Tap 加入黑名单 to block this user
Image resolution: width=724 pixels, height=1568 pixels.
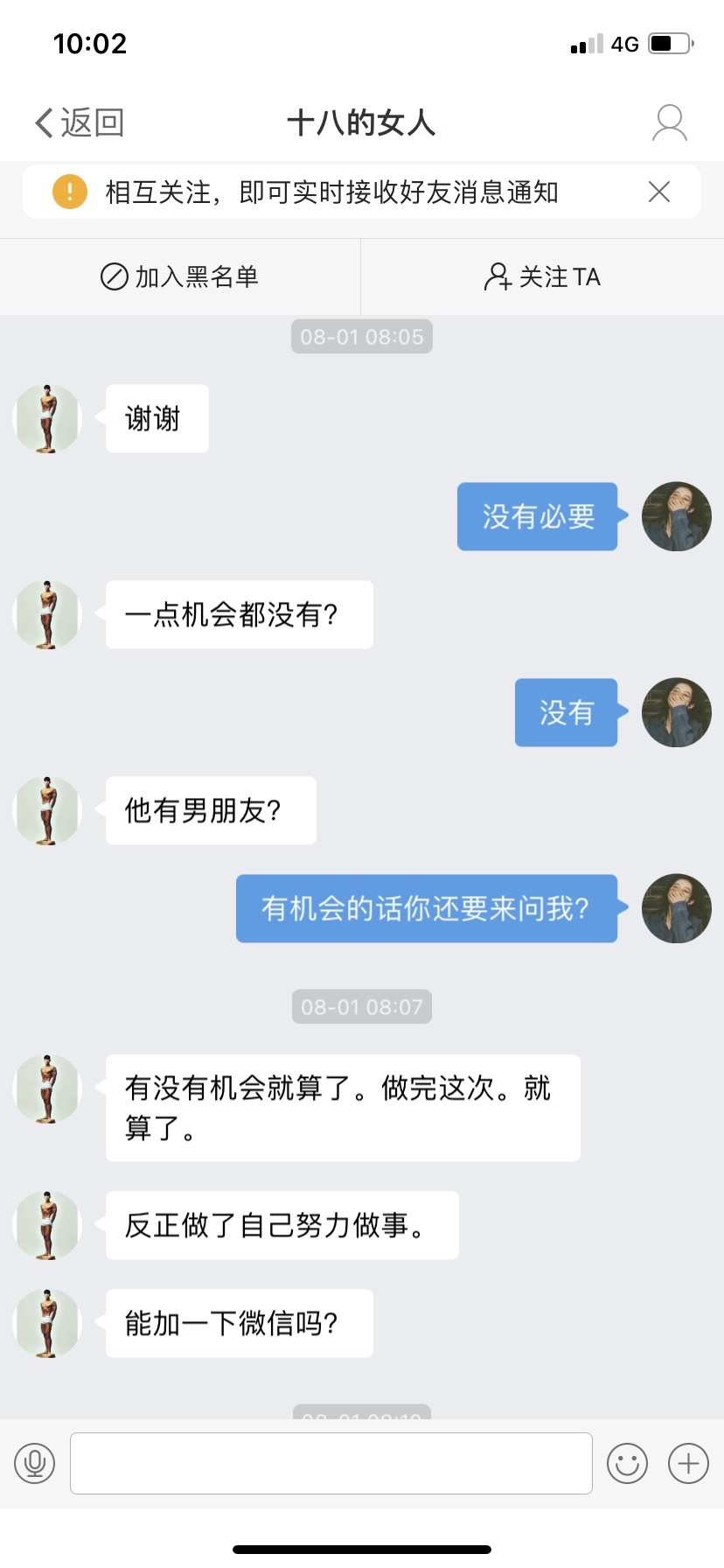tap(180, 276)
